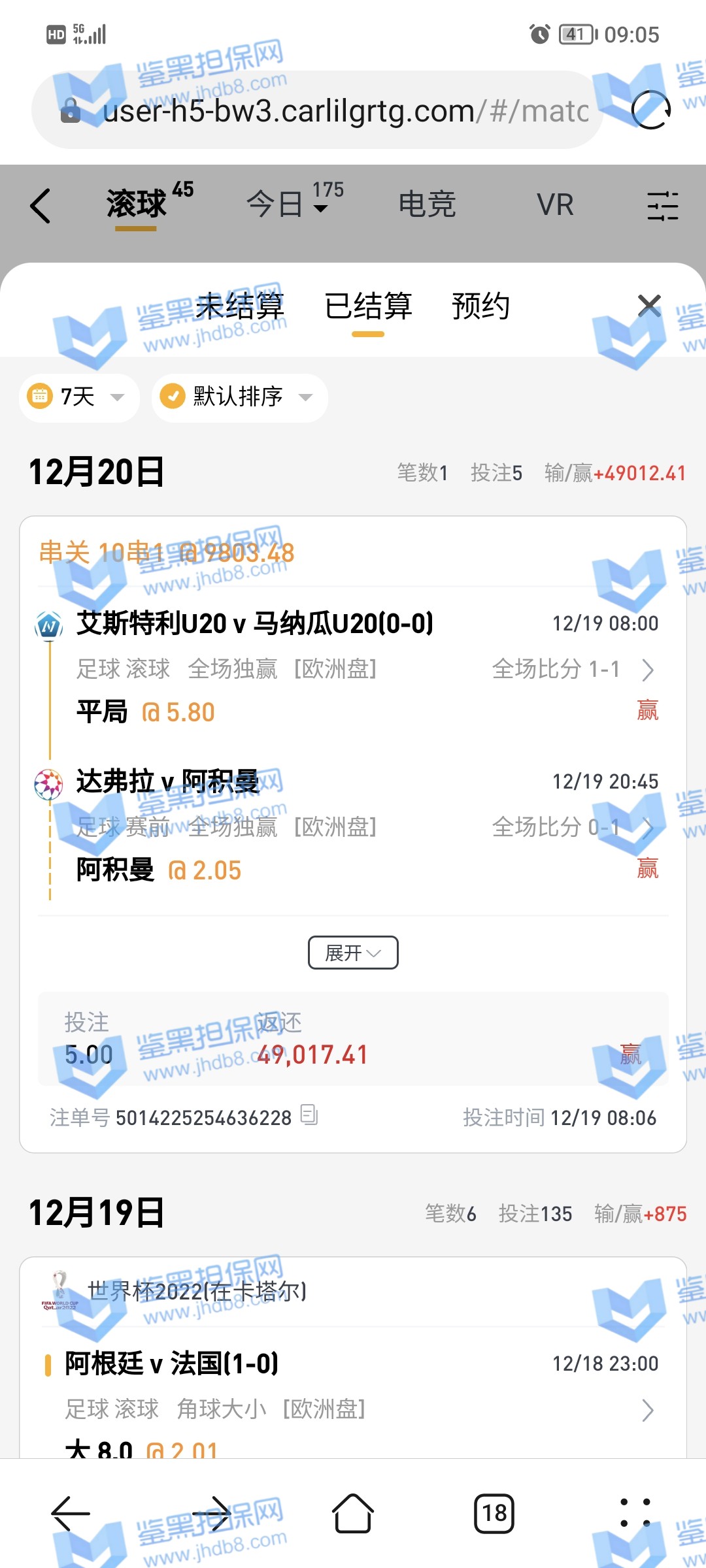Close the bet records panel

coord(649,305)
